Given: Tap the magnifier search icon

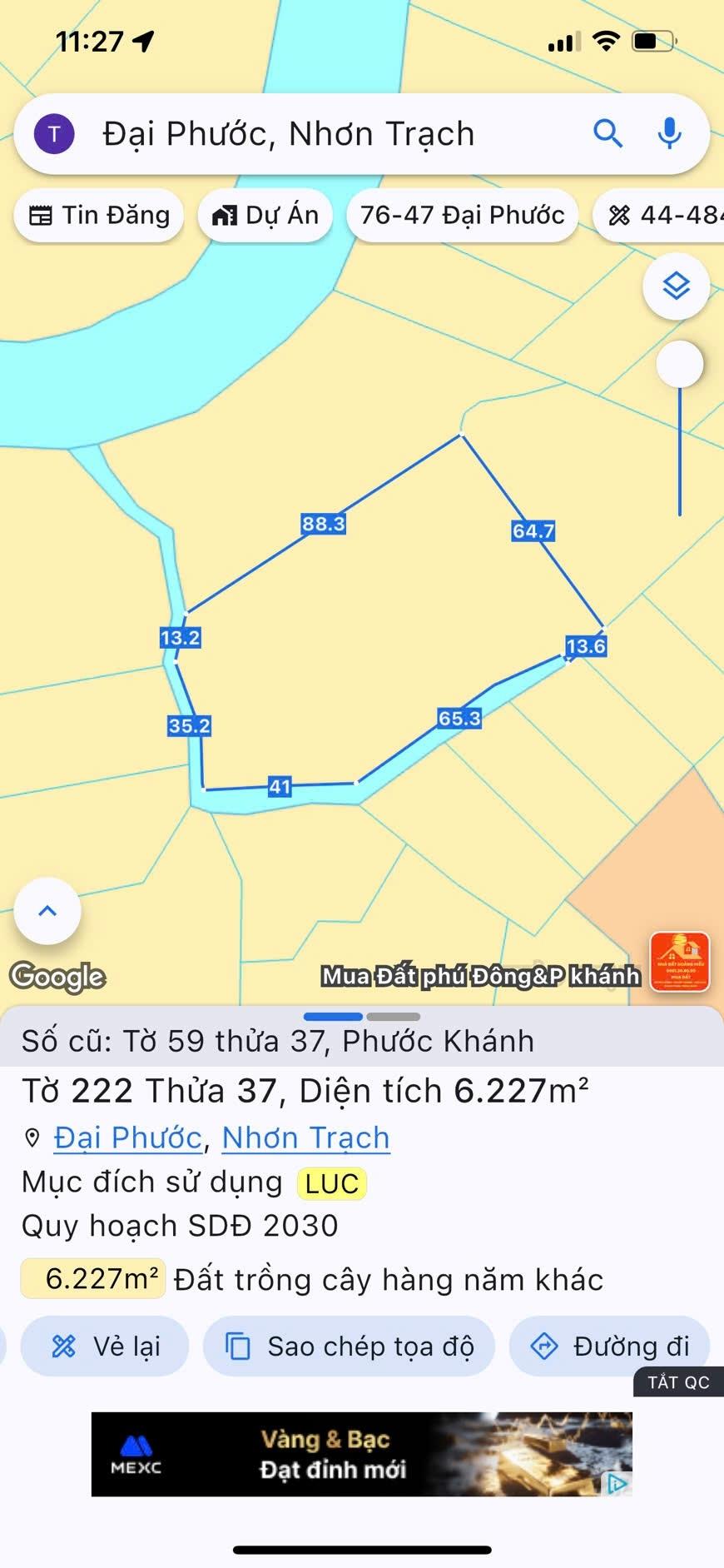Looking at the screenshot, I should coord(607,133).
